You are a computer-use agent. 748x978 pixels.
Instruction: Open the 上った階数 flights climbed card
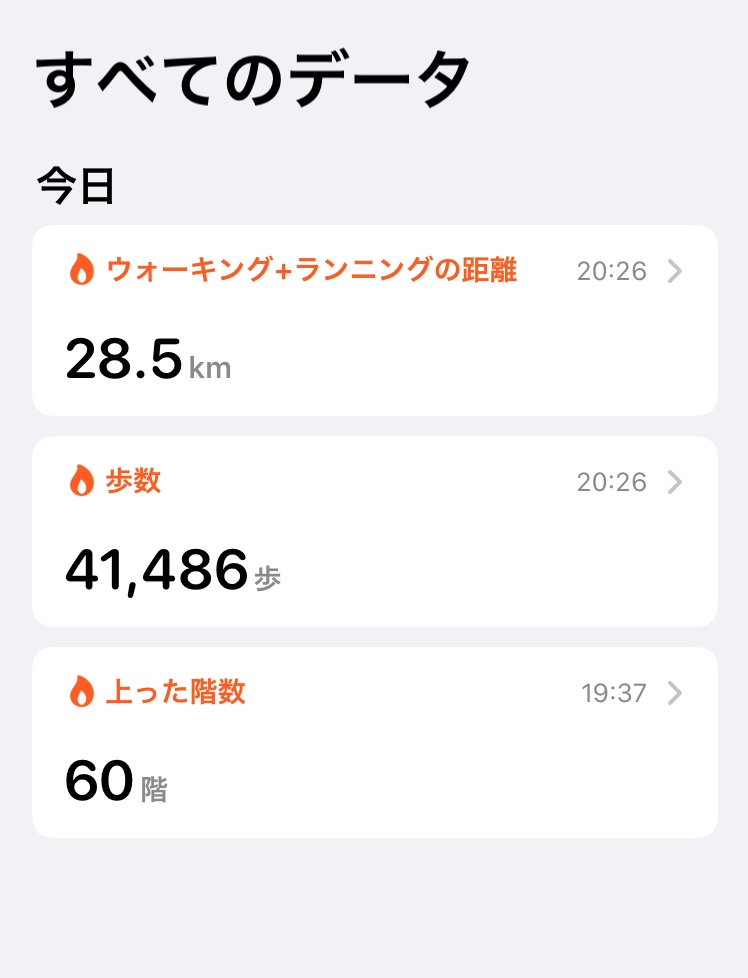click(374, 742)
